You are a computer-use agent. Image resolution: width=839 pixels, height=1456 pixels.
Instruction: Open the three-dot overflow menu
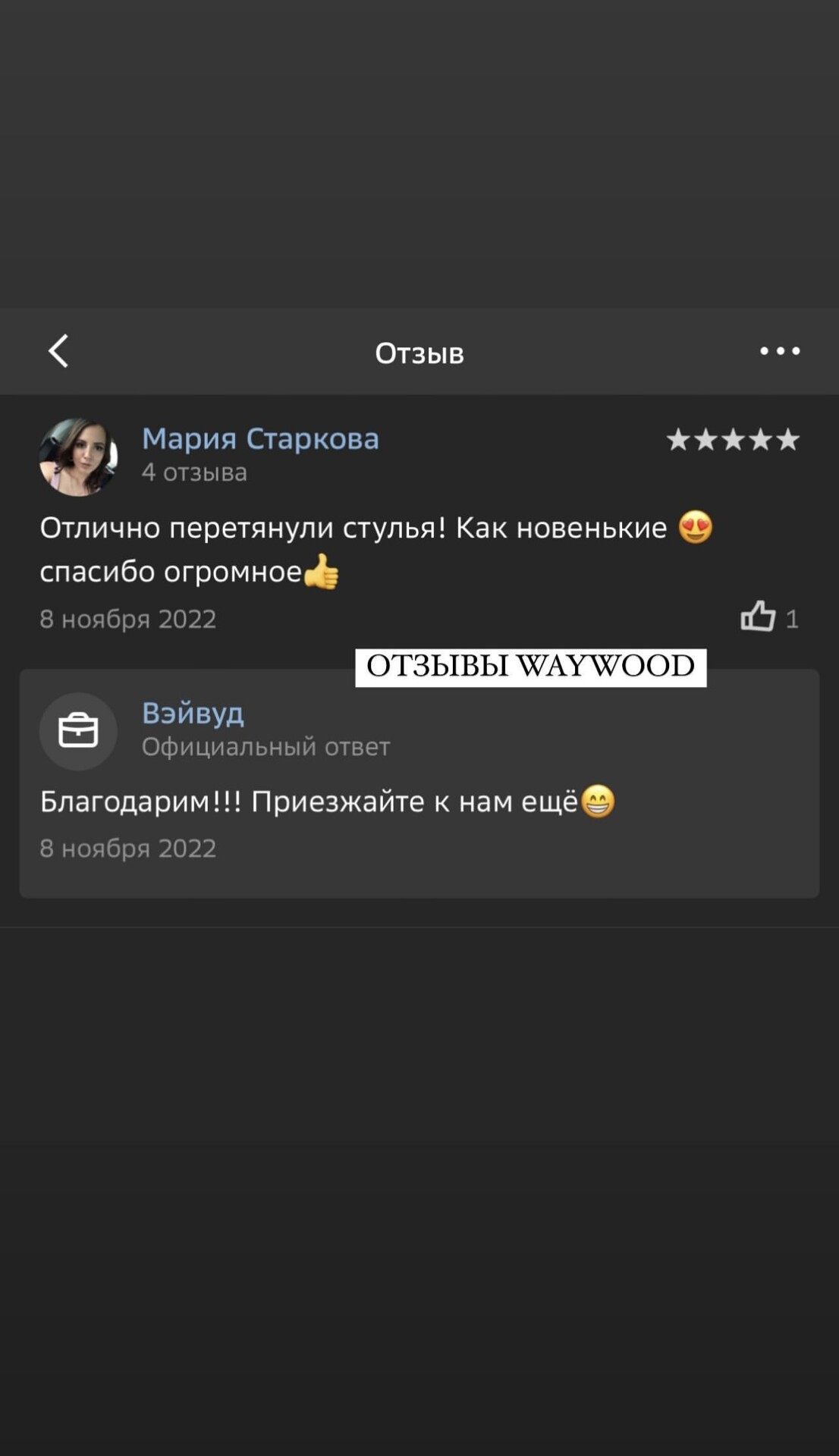pos(780,351)
